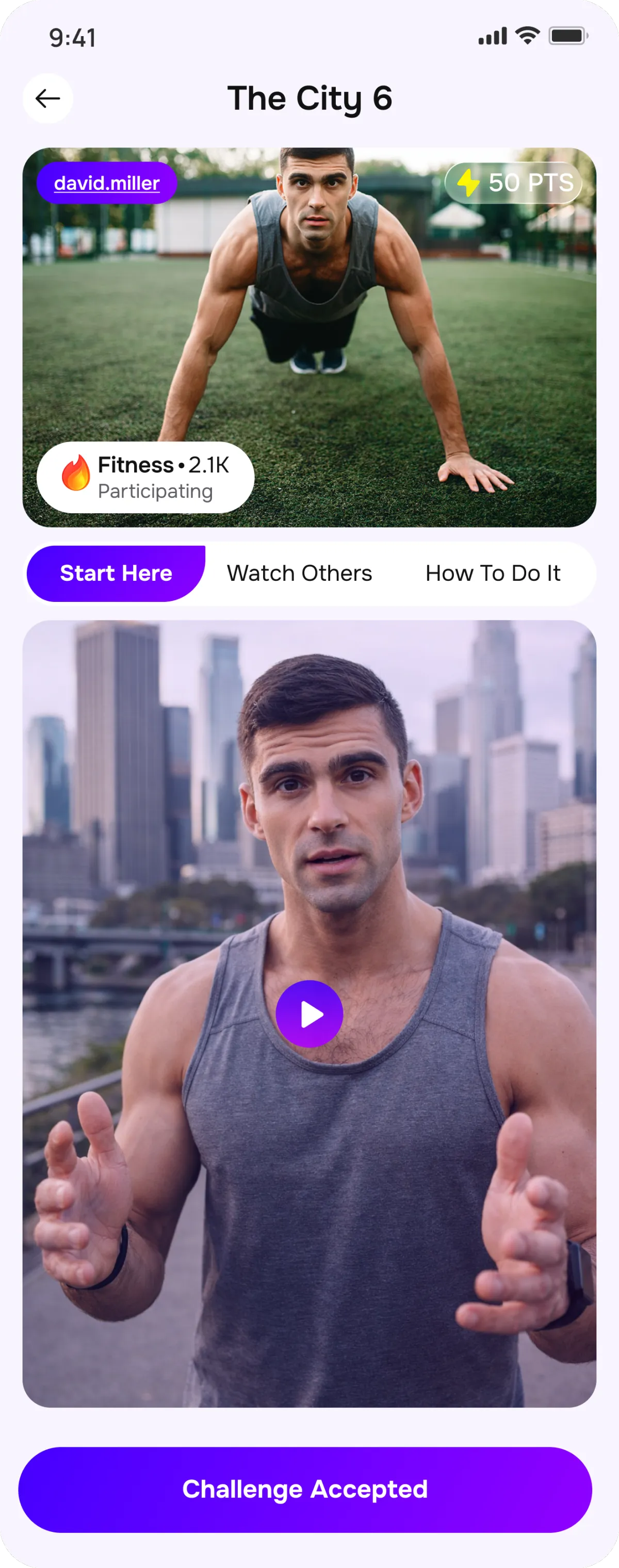Switch to the Watch Others tab
The height and width of the screenshot is (1568, 619).
299,574
